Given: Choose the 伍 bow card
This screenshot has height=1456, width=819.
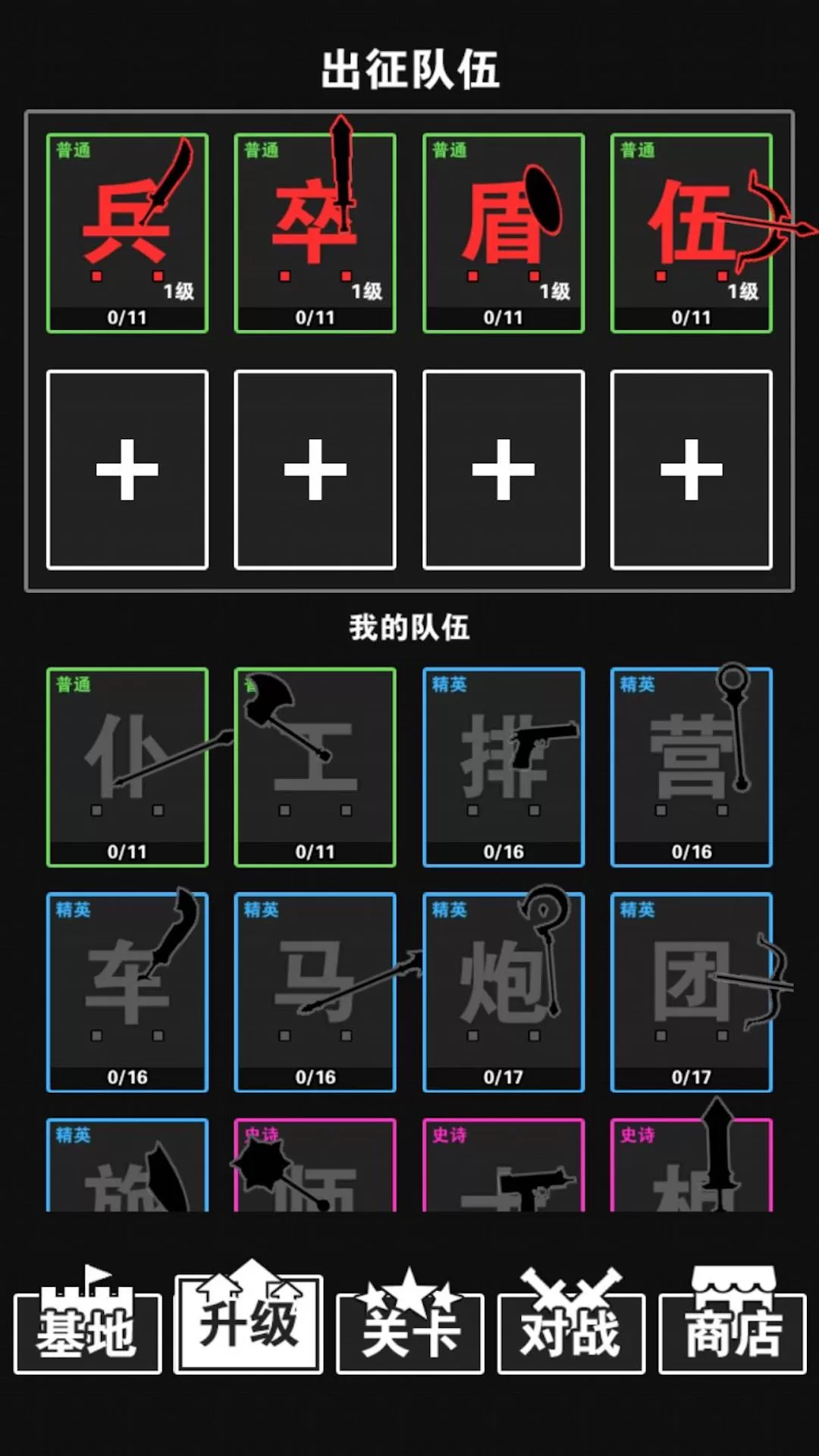Looking at the screenshot, I should pos(692,234).
